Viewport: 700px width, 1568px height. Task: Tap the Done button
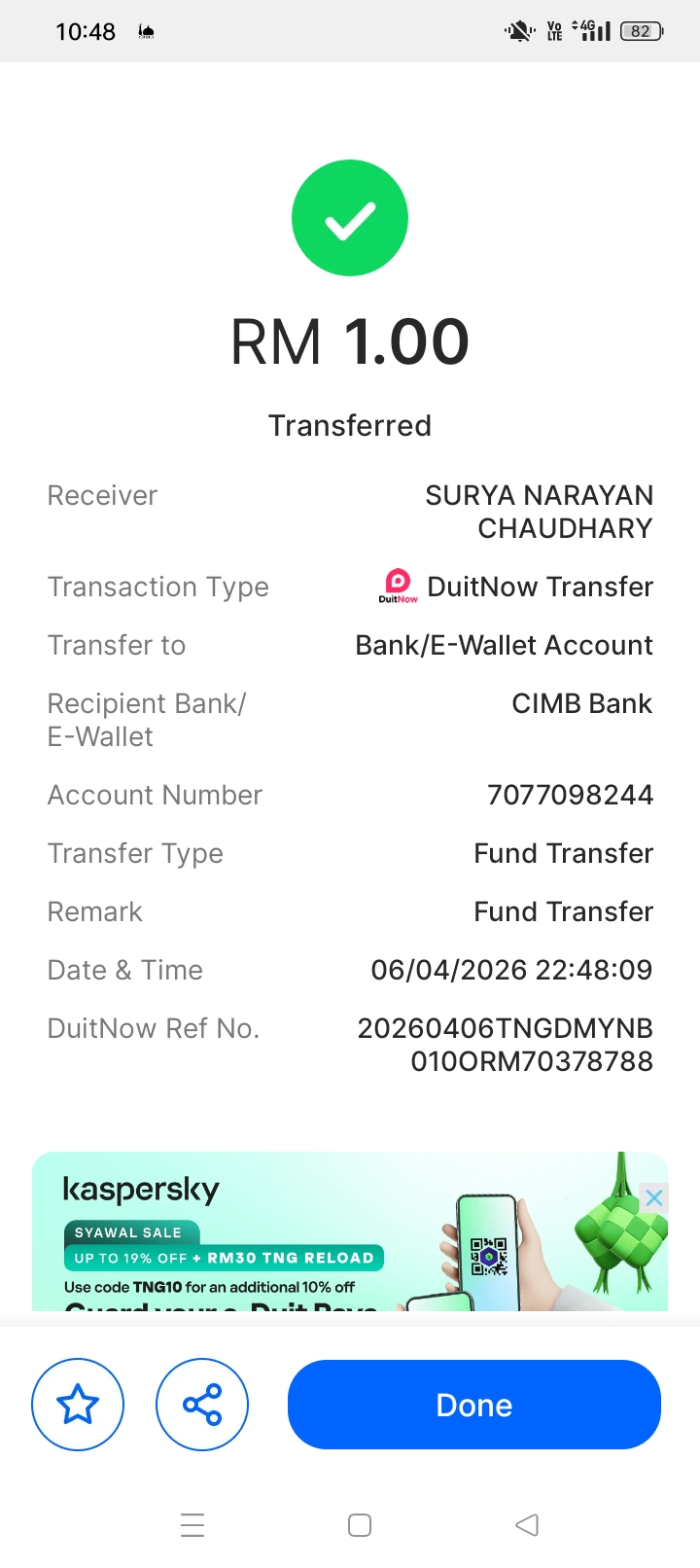click(473, 1405)
